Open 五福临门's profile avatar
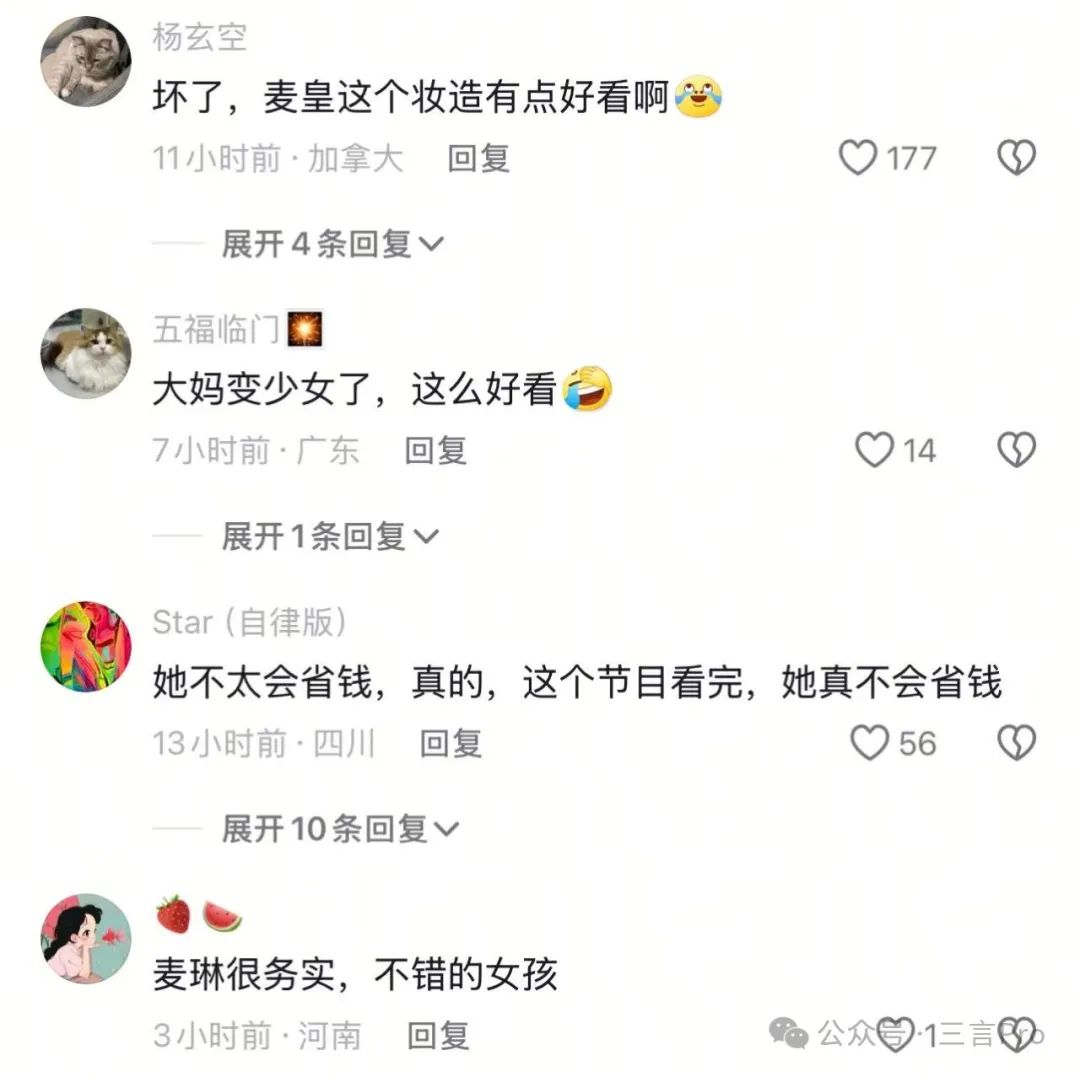The width and height of the screenshot is (1080, 1077). click(x=86, y=353)
